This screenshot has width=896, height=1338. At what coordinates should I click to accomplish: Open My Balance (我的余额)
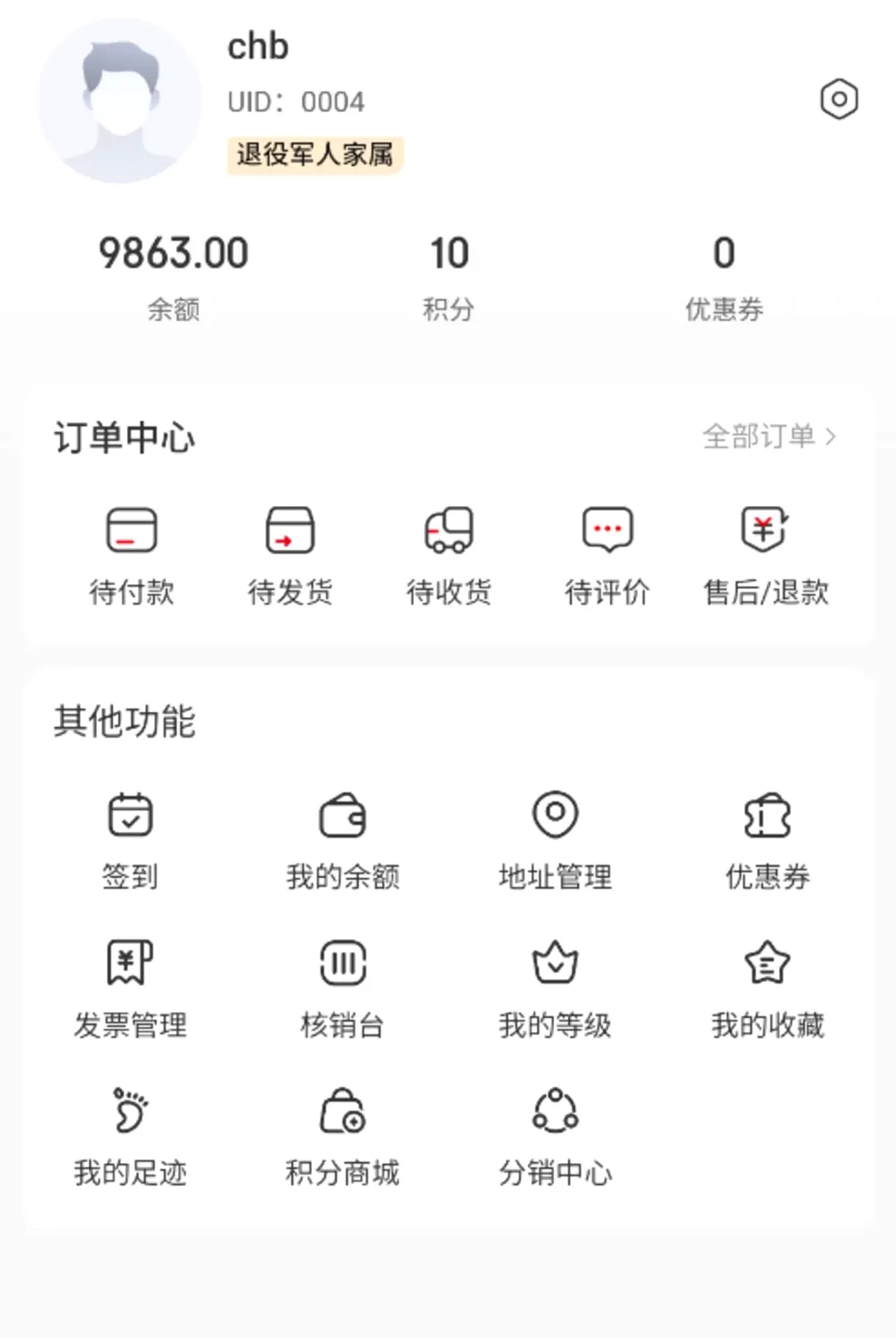point(343,841)
